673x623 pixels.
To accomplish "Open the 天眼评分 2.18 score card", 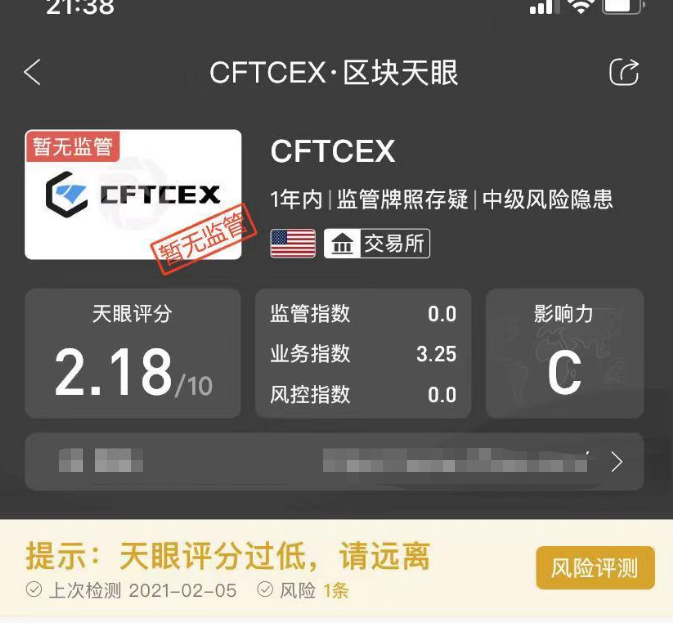I will pos(133,353).
